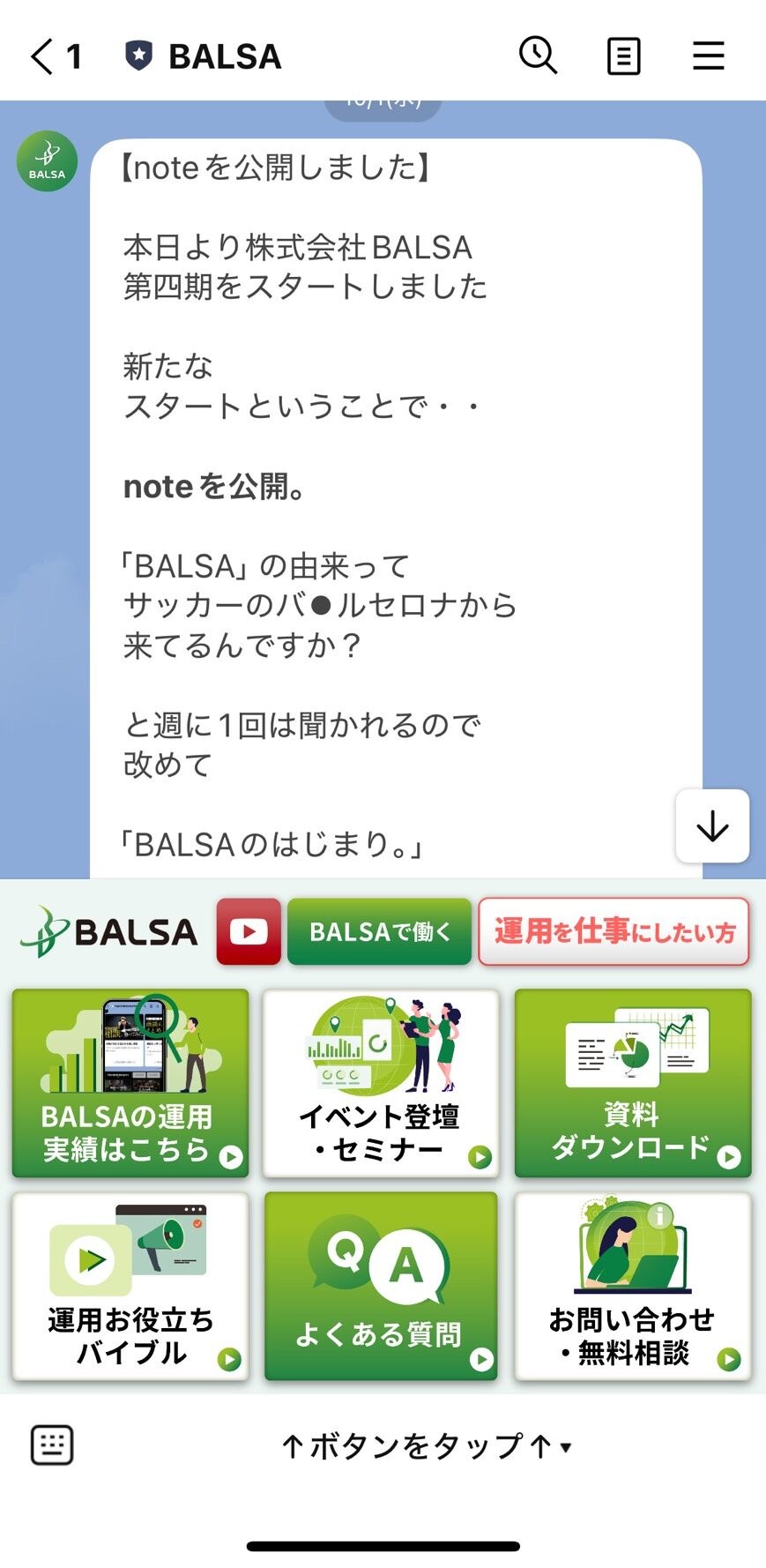The width and height of the screenshot is (766, 1568).
Task: Tap the BALSA logo in the rich menu
Action: 106,931
